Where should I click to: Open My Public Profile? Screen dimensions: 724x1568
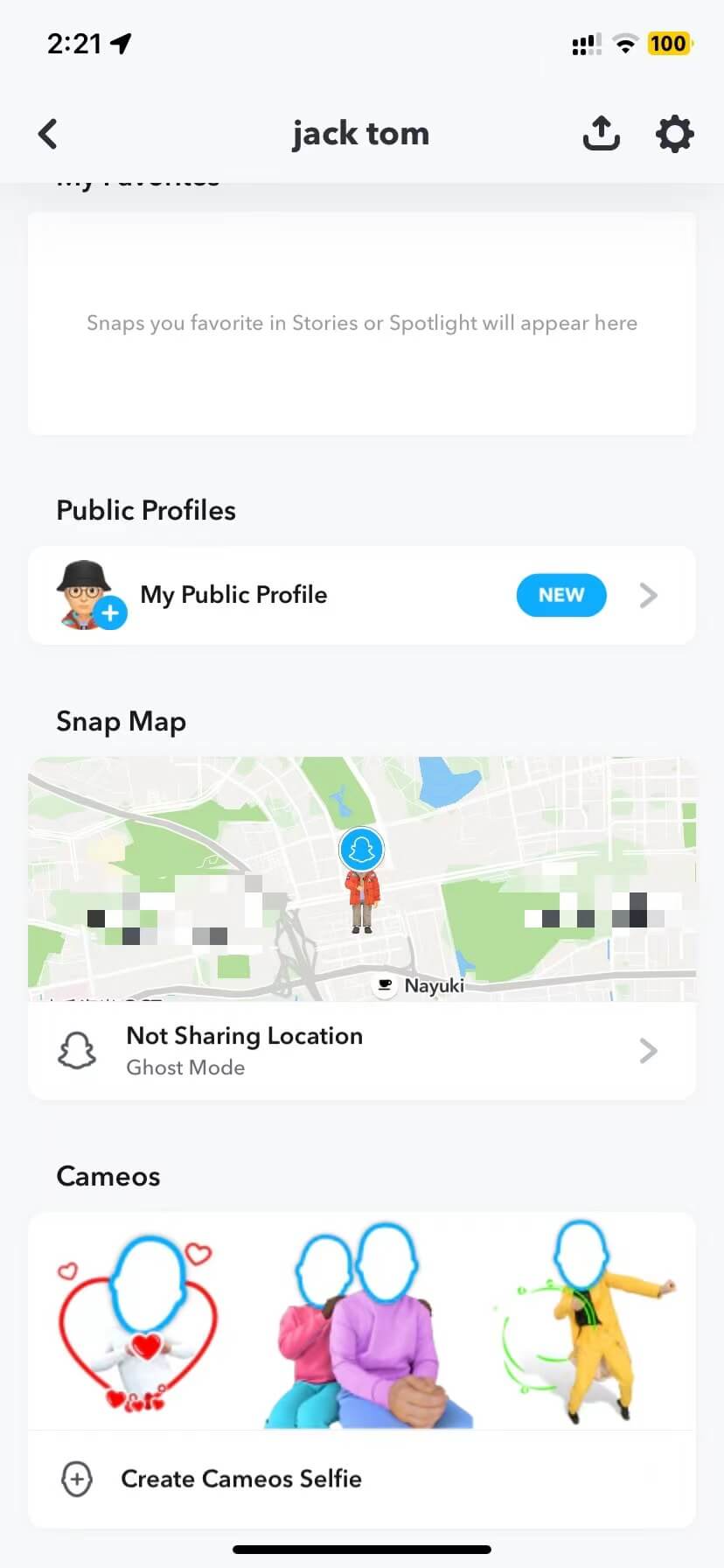(361, 595)
